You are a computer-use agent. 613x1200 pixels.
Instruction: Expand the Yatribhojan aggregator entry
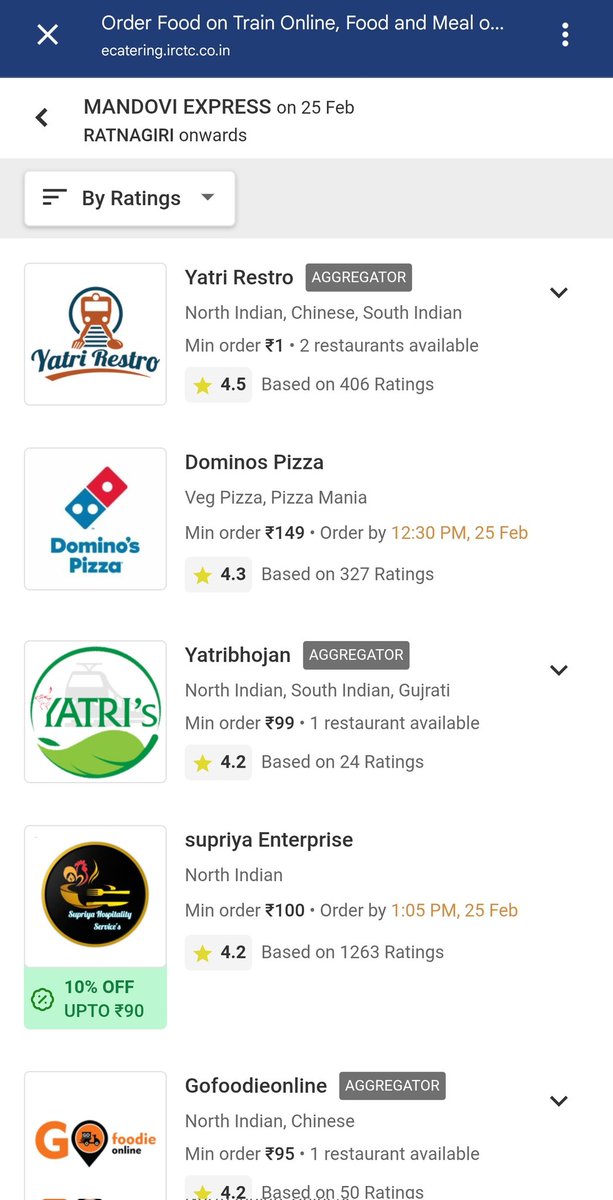pos(559,670)
